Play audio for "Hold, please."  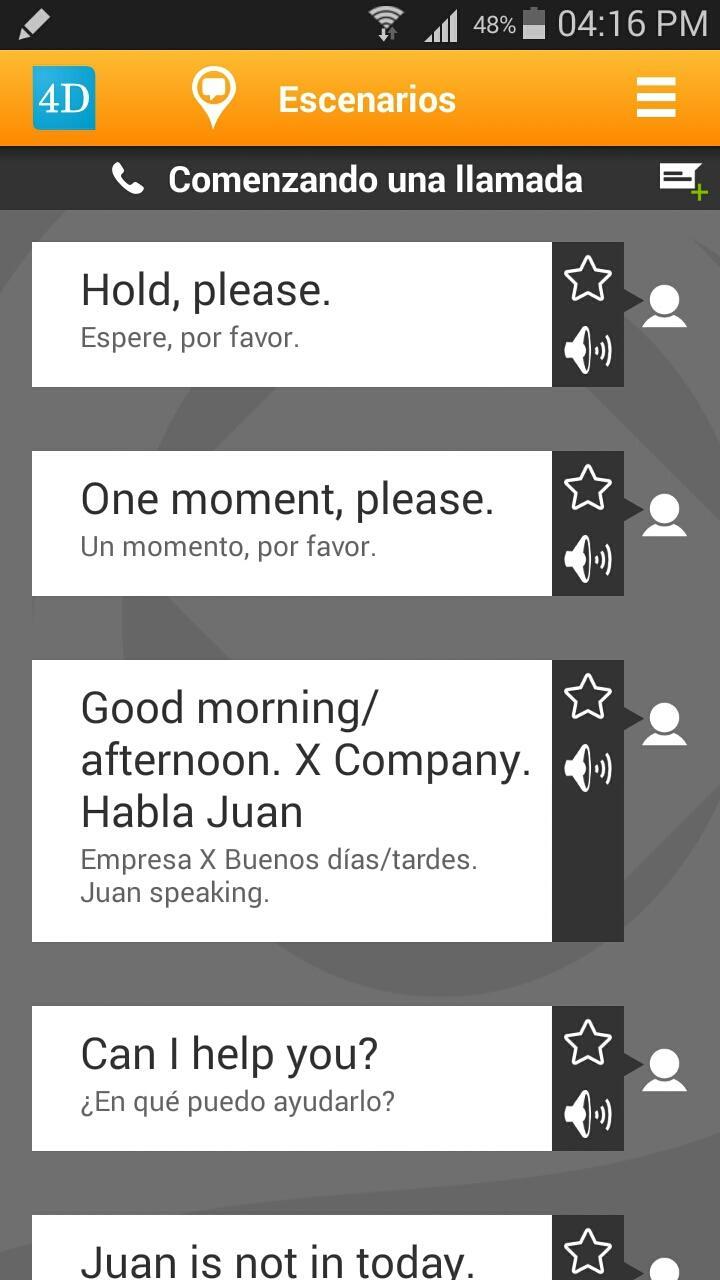click(588, 350)
